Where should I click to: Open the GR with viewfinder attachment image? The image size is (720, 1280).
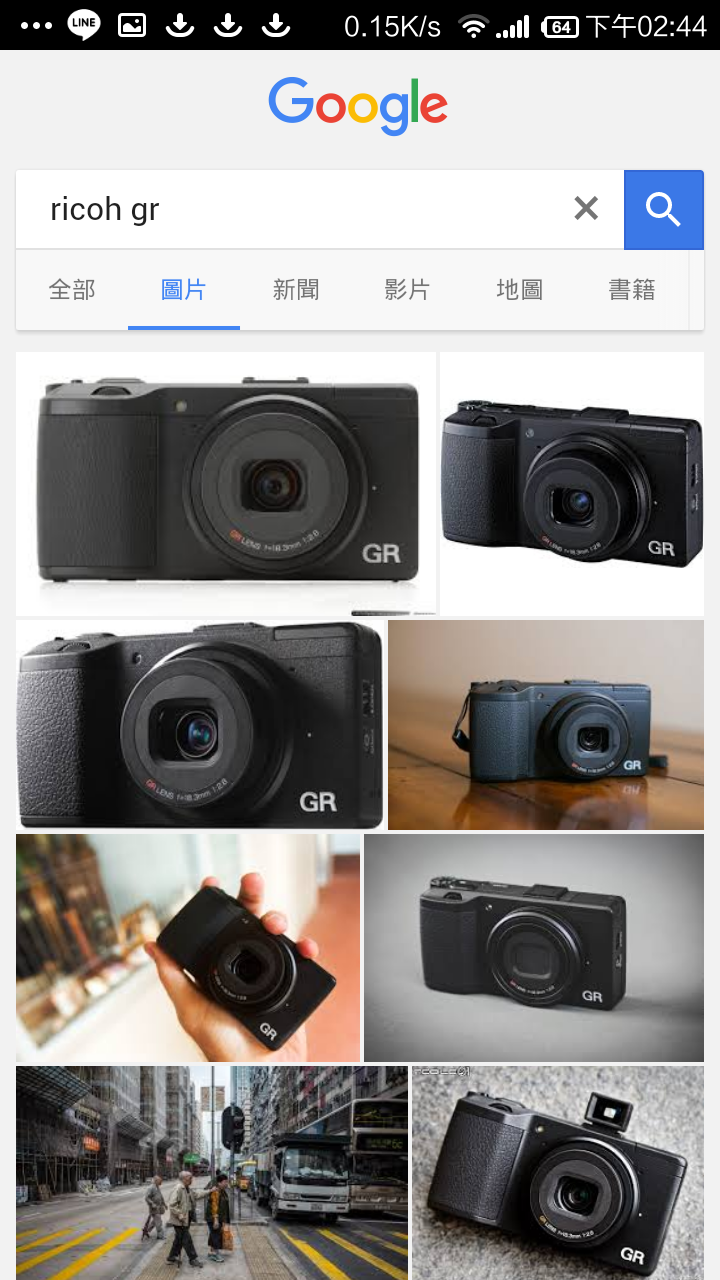click(558, 1172)
